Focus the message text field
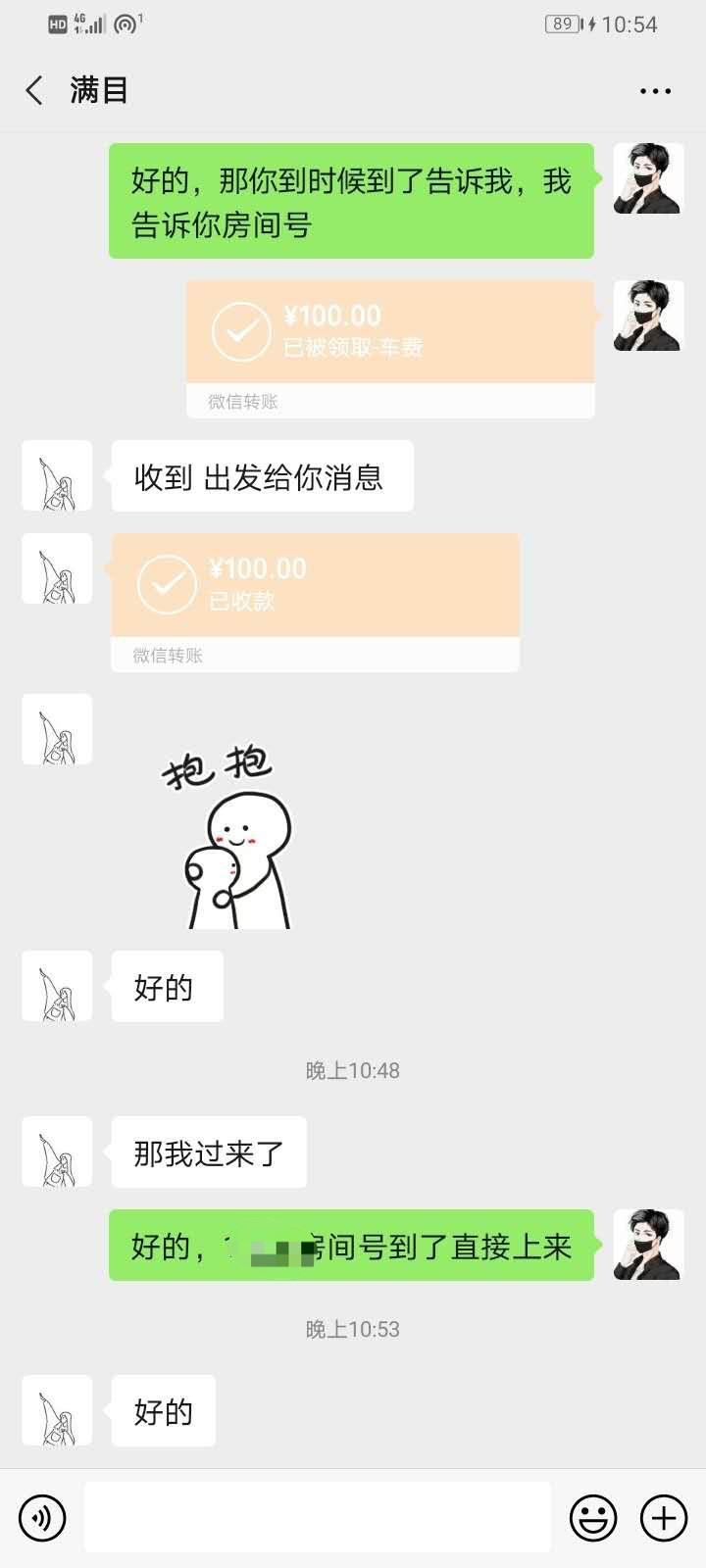 pos(317,1517)
